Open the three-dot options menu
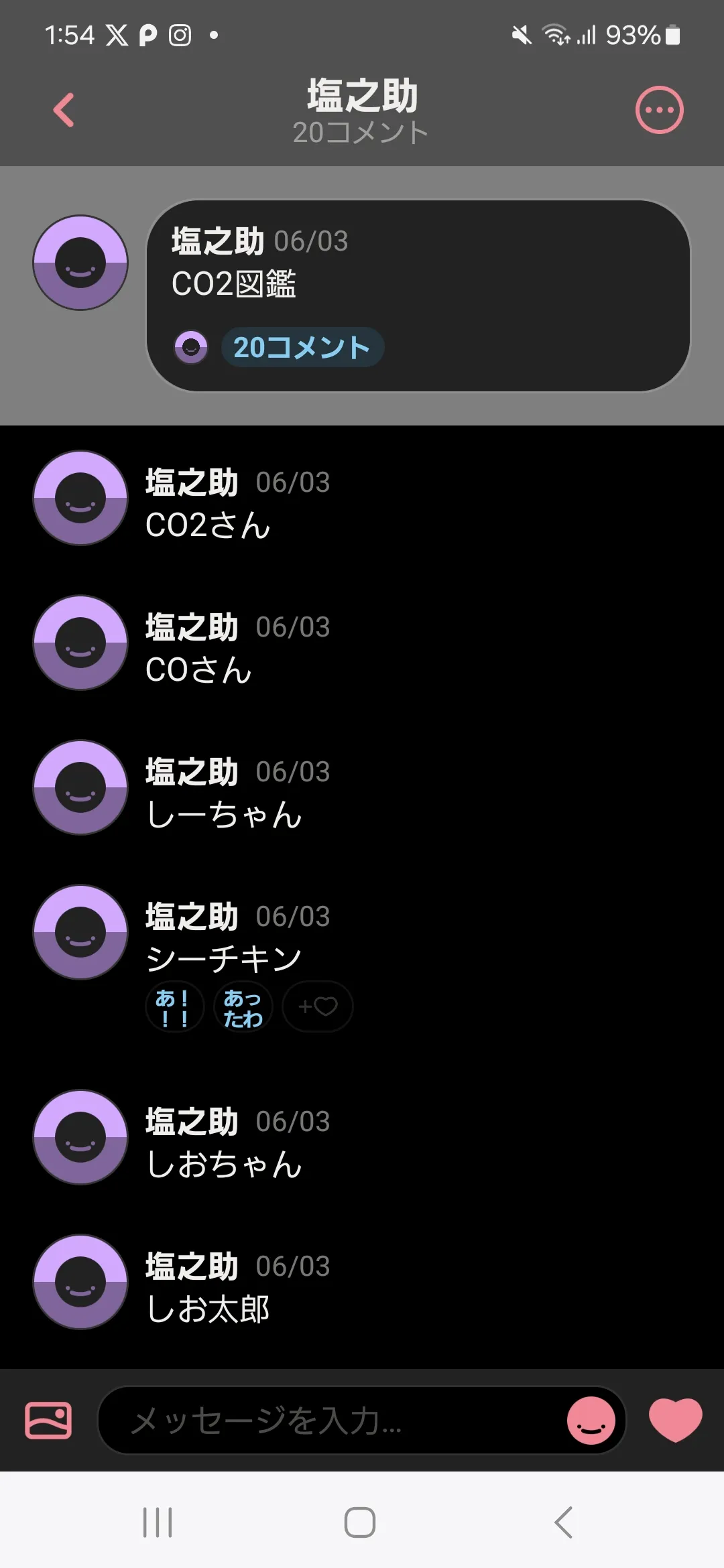 point(660,110)
